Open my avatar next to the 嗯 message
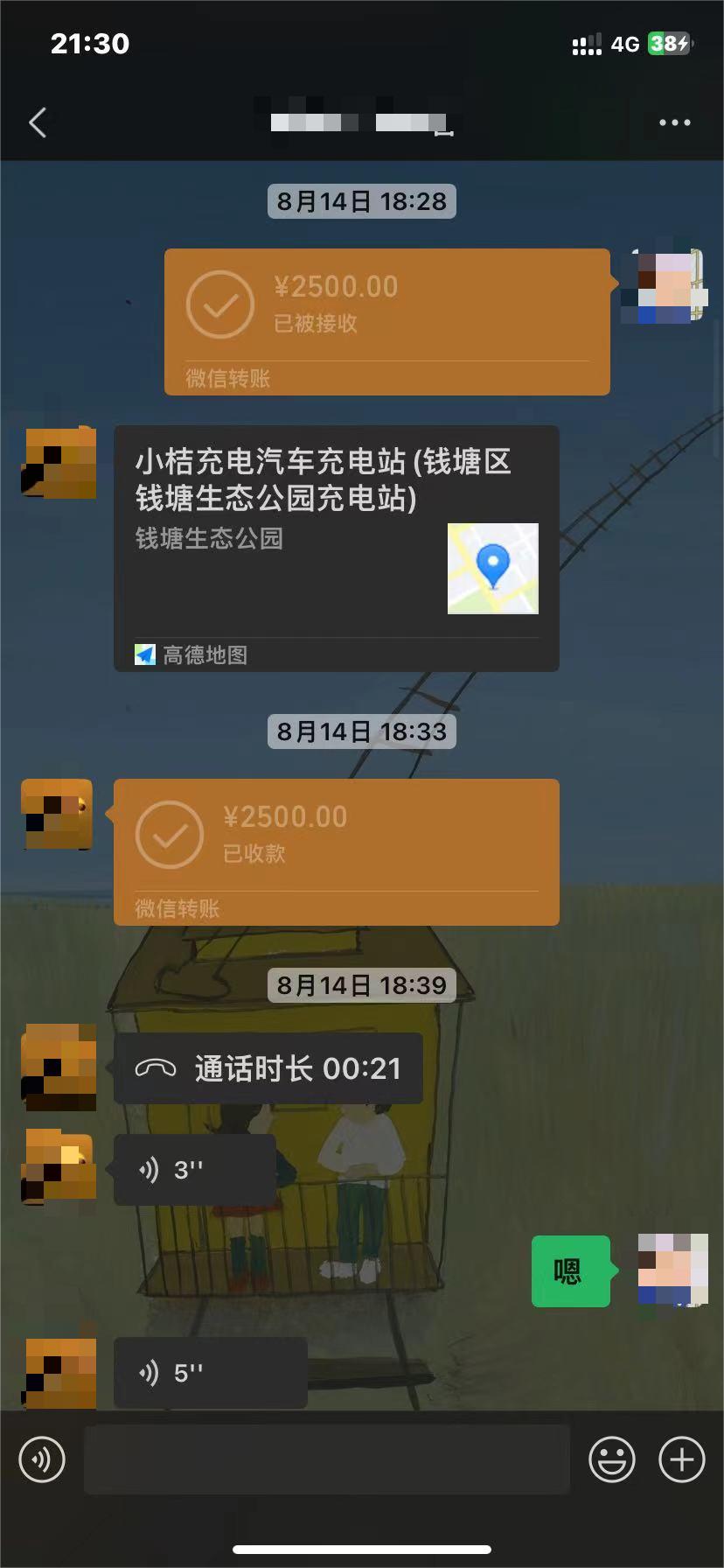The image size is (724, 1568). point(672,1270)
